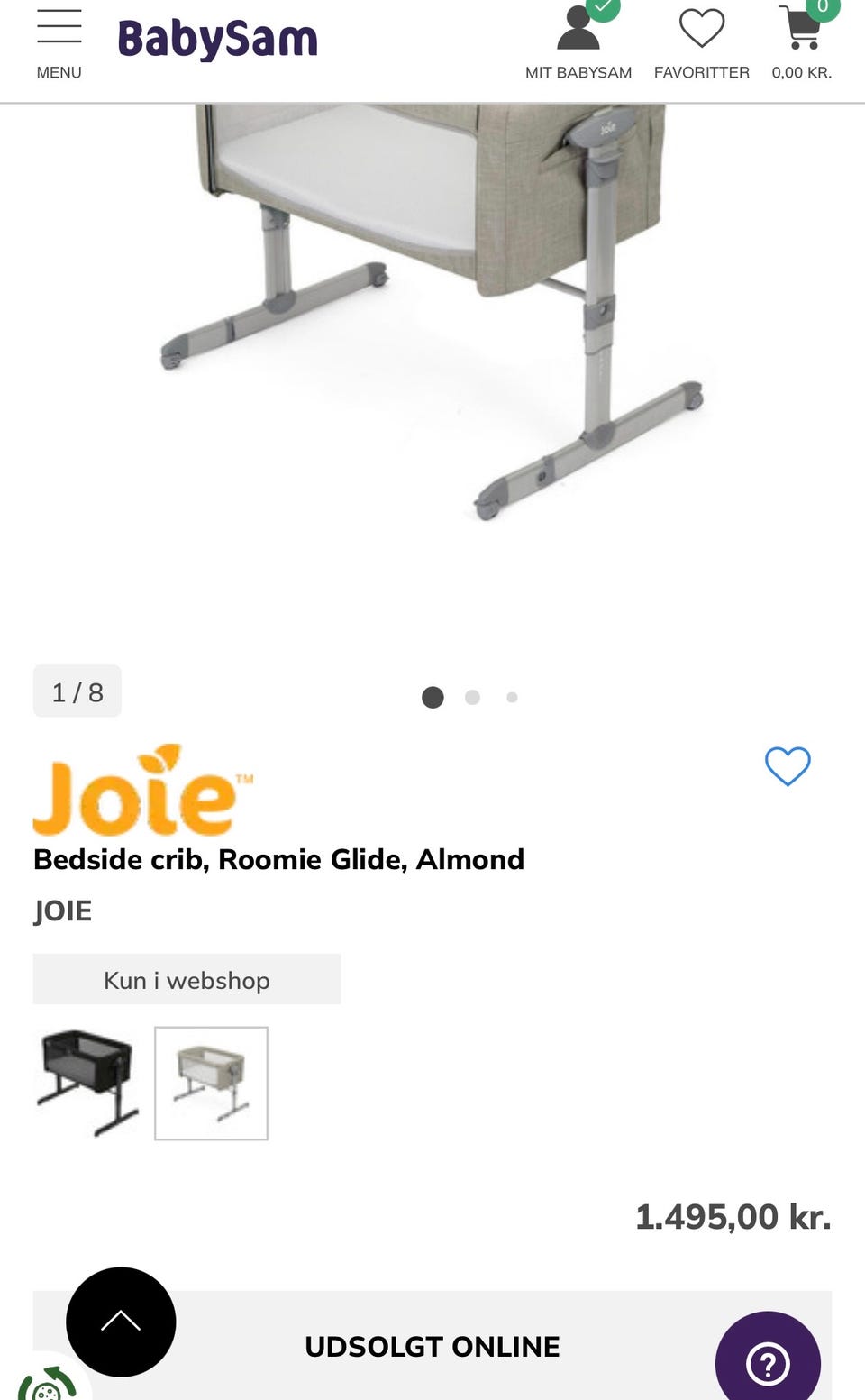Select the second carousel dot
This screenshot has height=1400, width=865.
click(x=472, y=697)
